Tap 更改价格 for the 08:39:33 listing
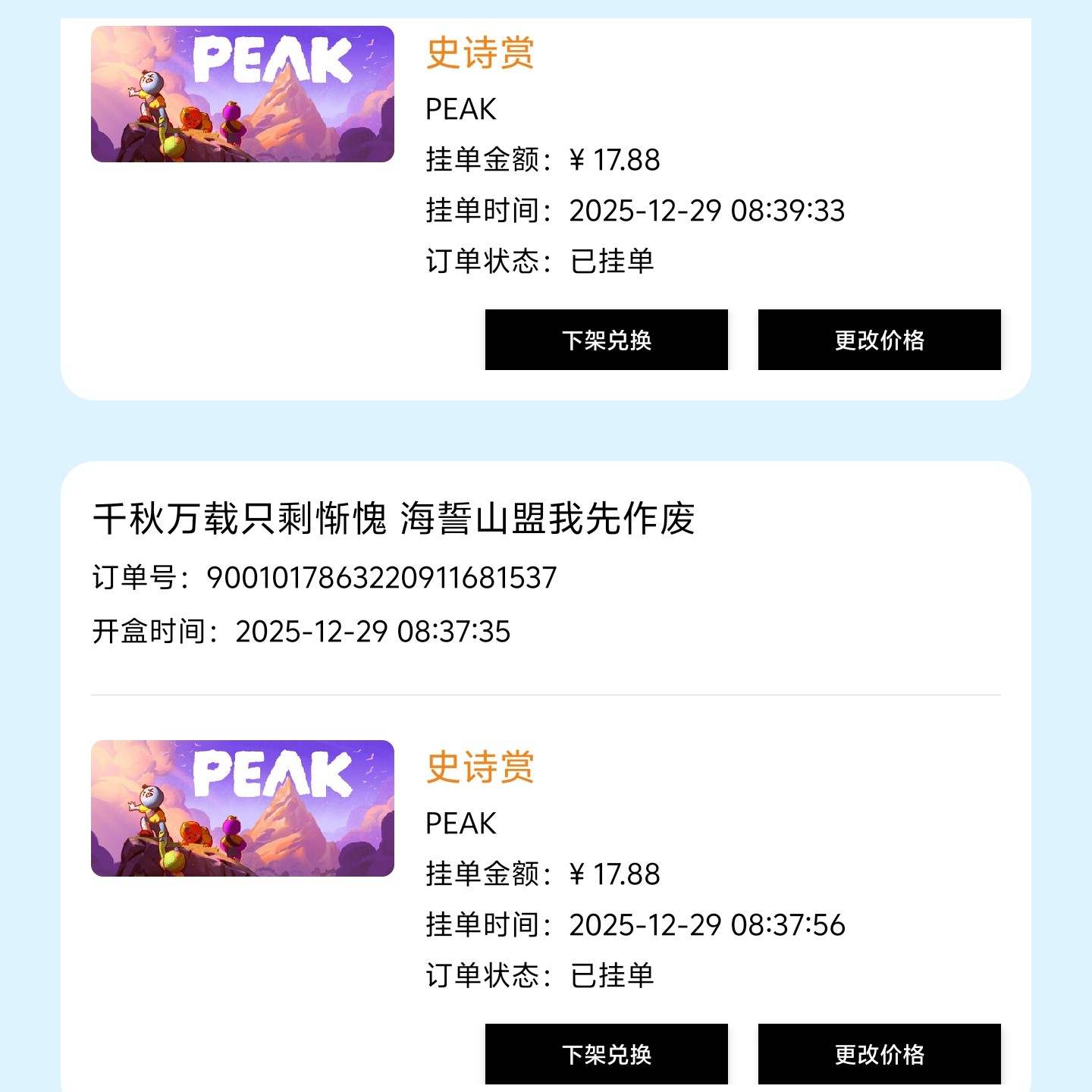1092x1092 pixels. (x=879, y=340)
